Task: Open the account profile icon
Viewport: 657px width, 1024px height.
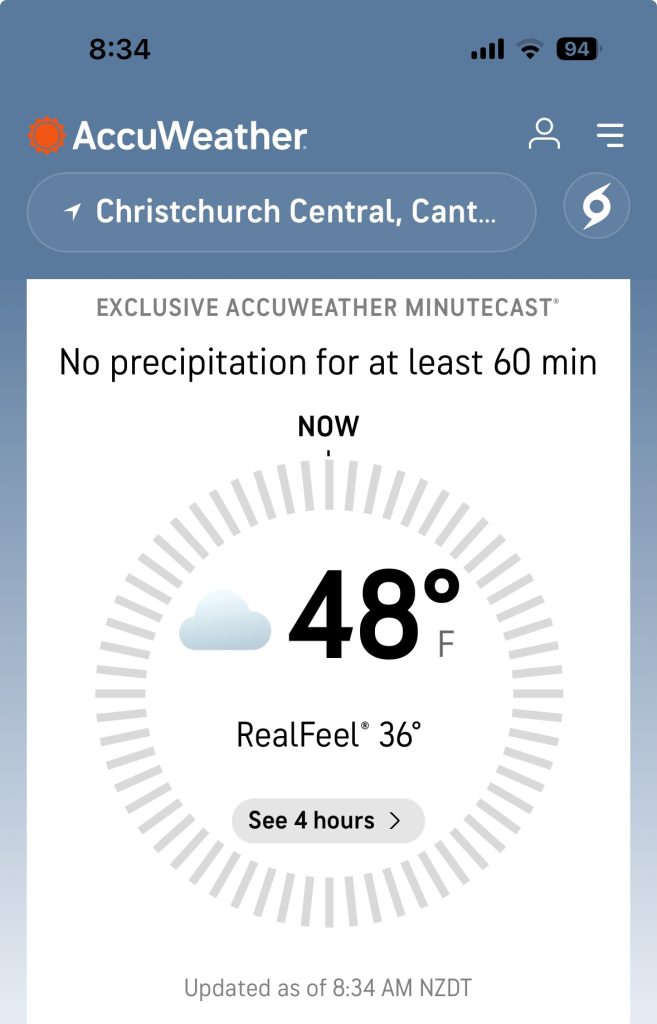Action: 544,135
